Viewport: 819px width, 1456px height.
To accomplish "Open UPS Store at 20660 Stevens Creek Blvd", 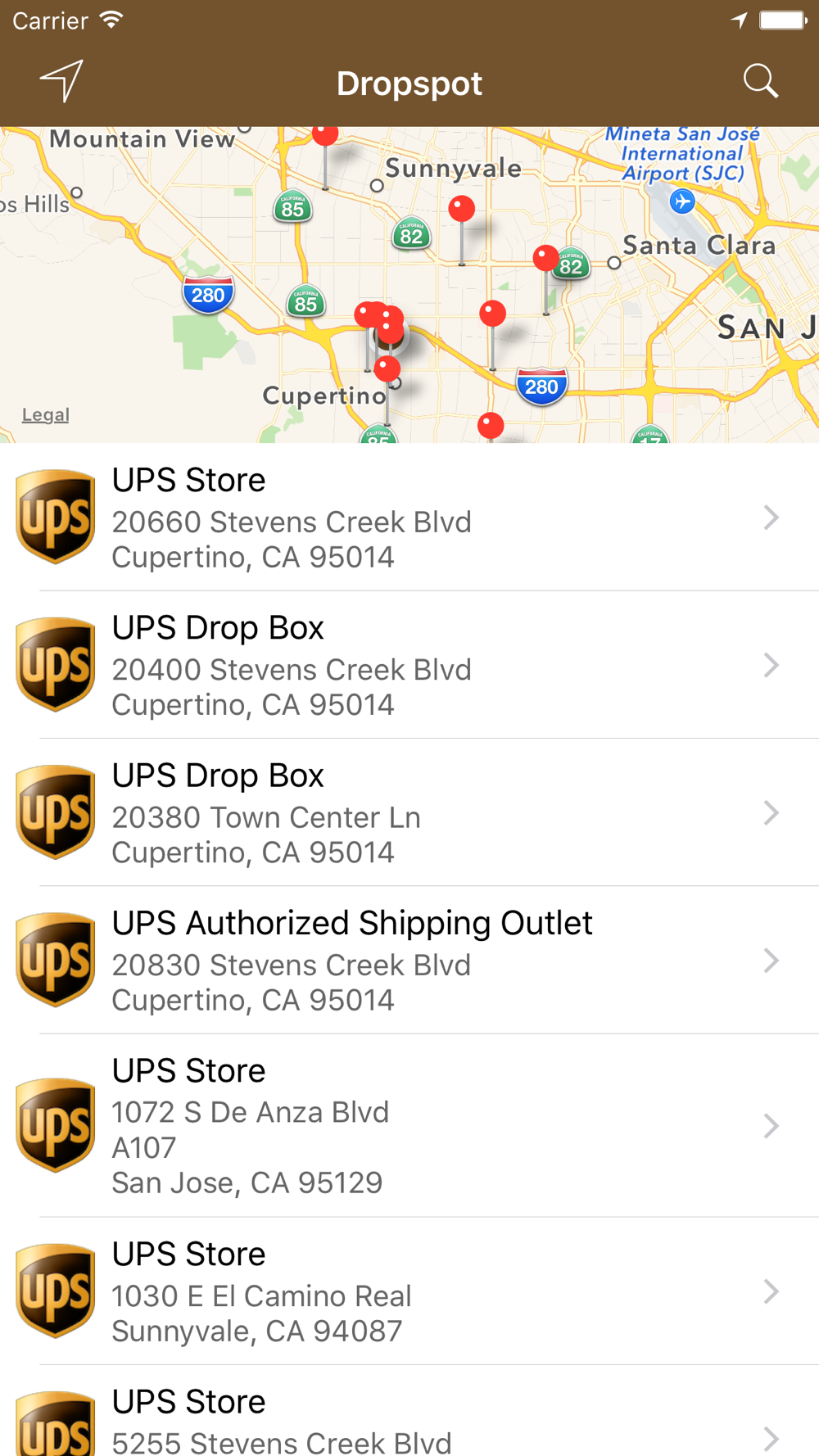I will 409,518.
